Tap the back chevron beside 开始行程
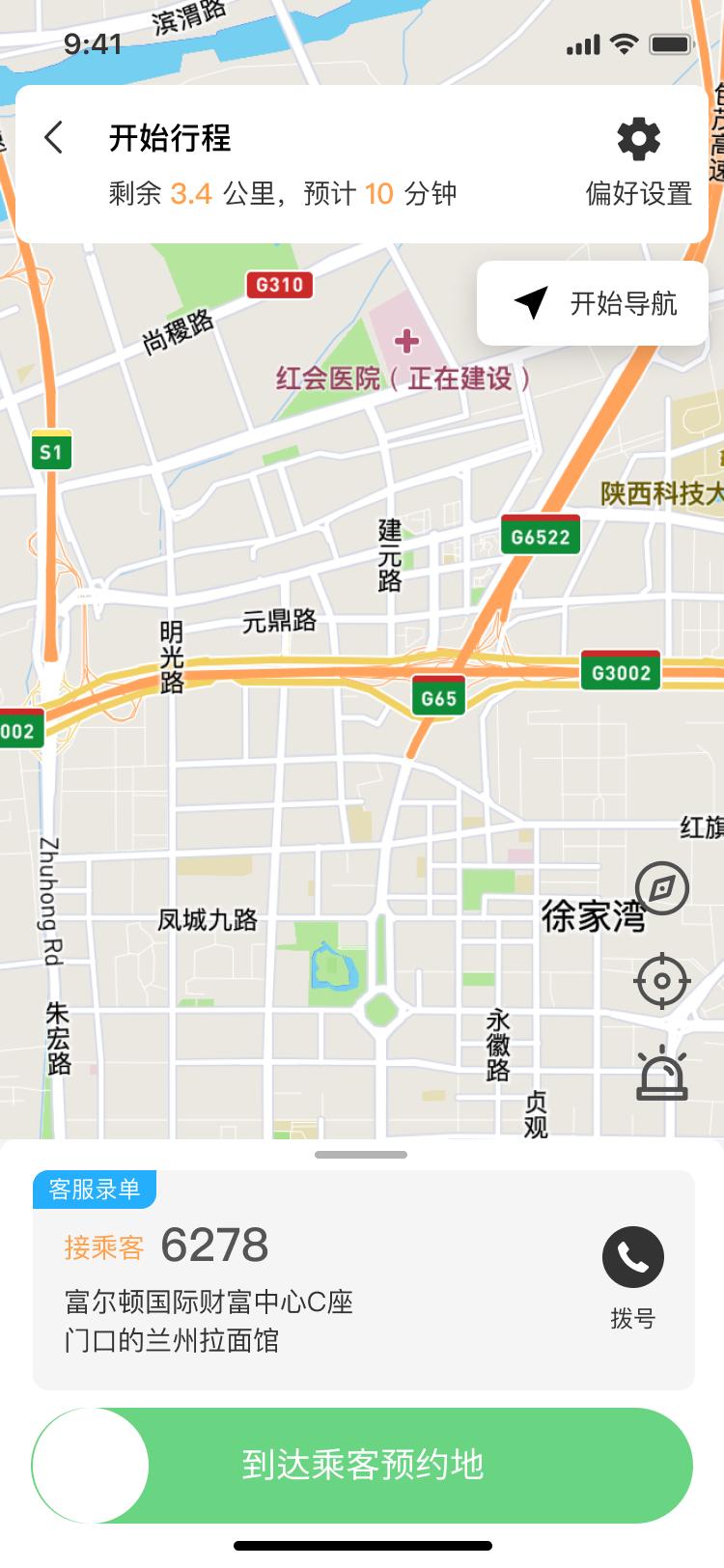 (53, 139)
